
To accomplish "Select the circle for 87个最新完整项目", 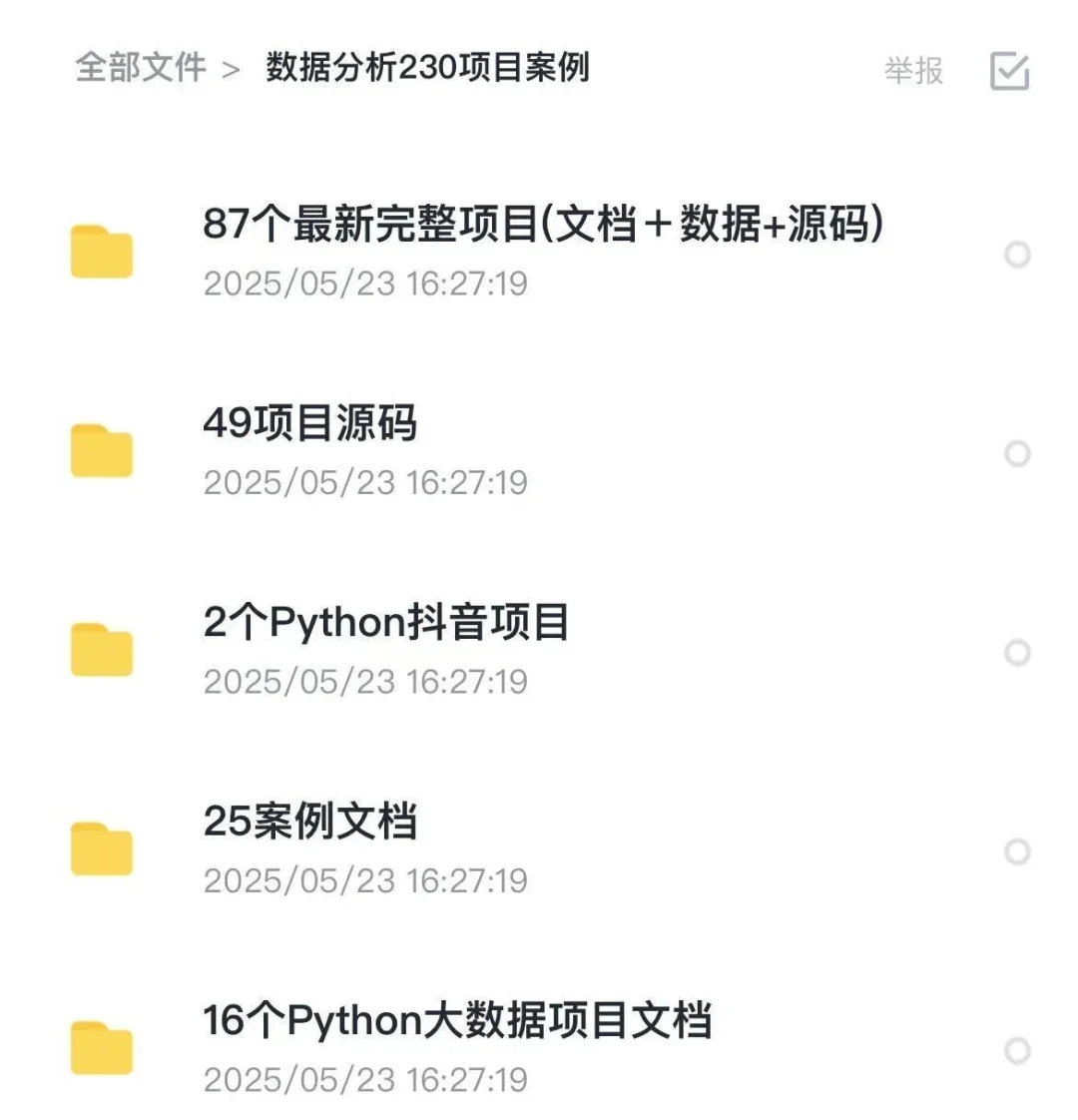I will (x=1017, y=255).
